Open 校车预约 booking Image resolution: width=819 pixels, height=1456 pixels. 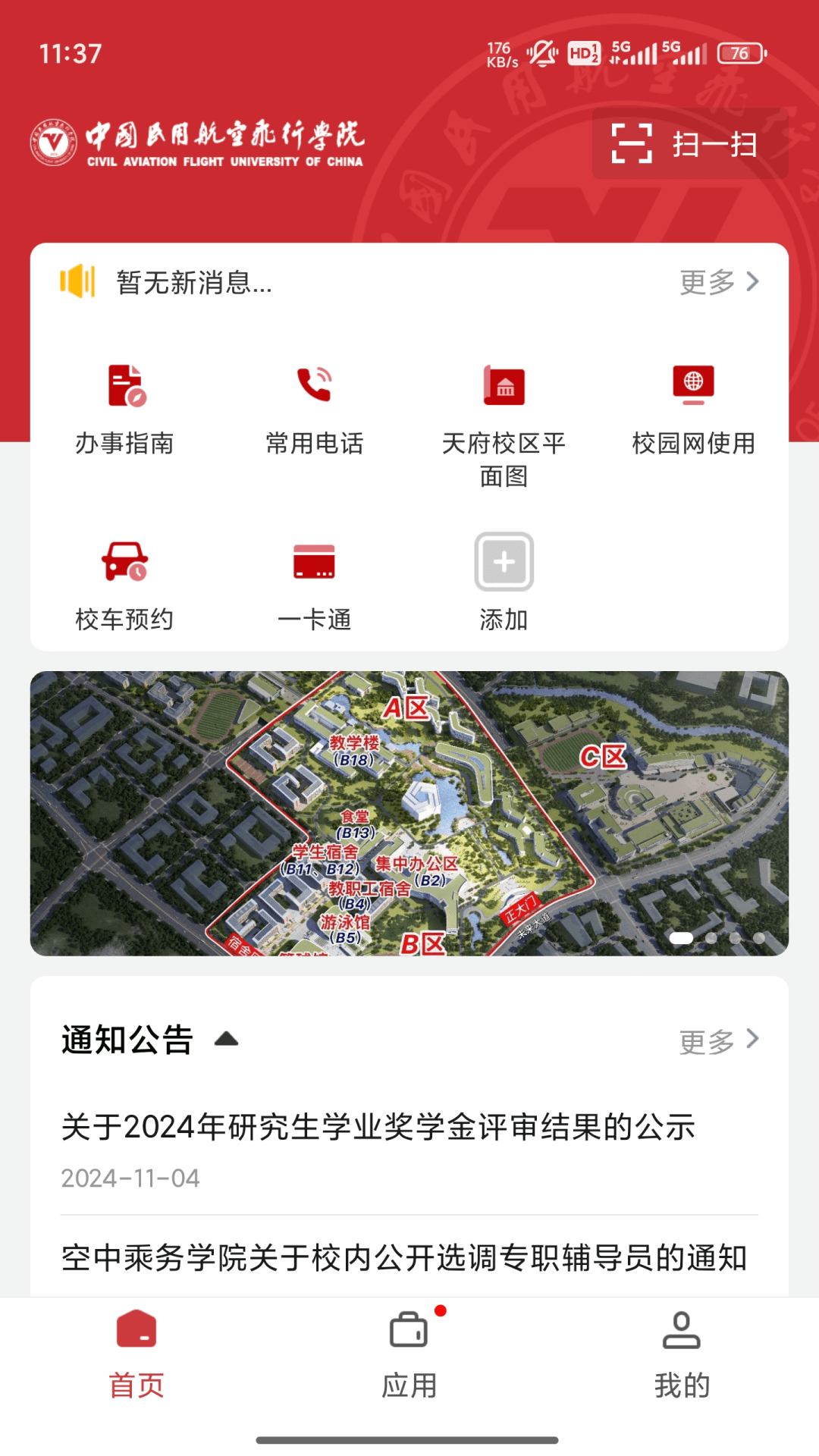tap(125, 585)
